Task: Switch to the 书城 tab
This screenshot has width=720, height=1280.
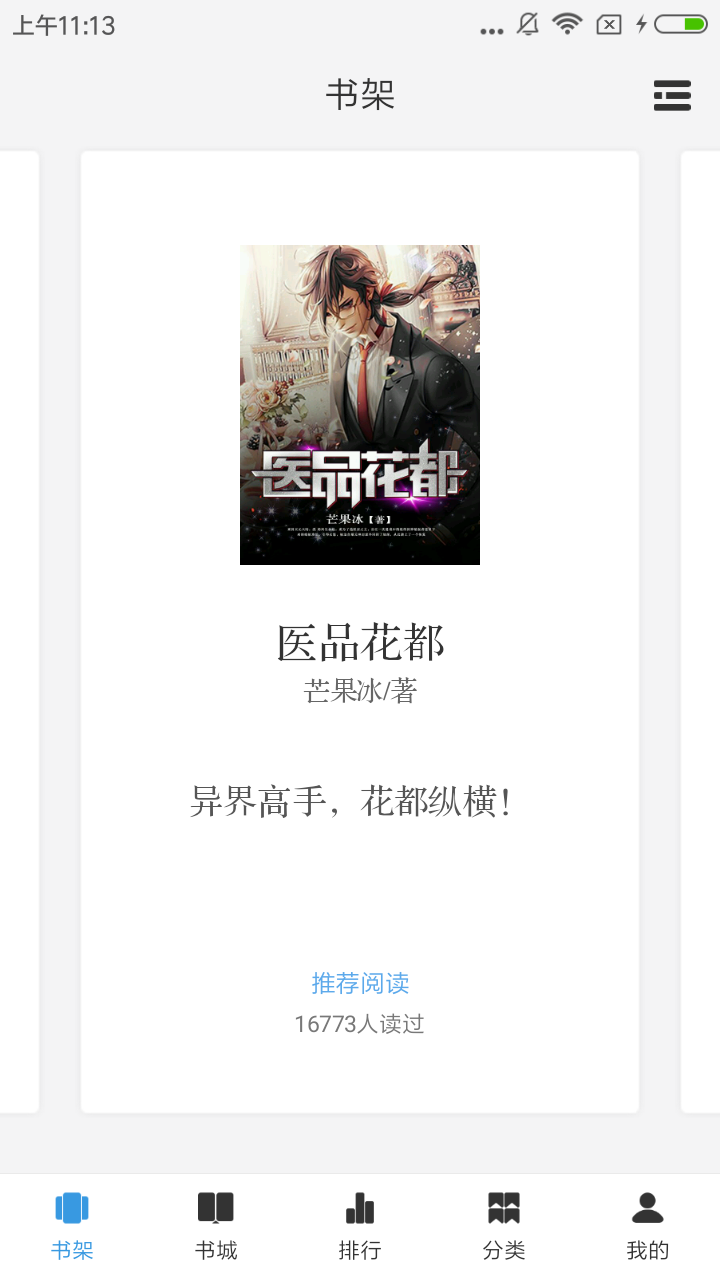Action: [216, 1226]
